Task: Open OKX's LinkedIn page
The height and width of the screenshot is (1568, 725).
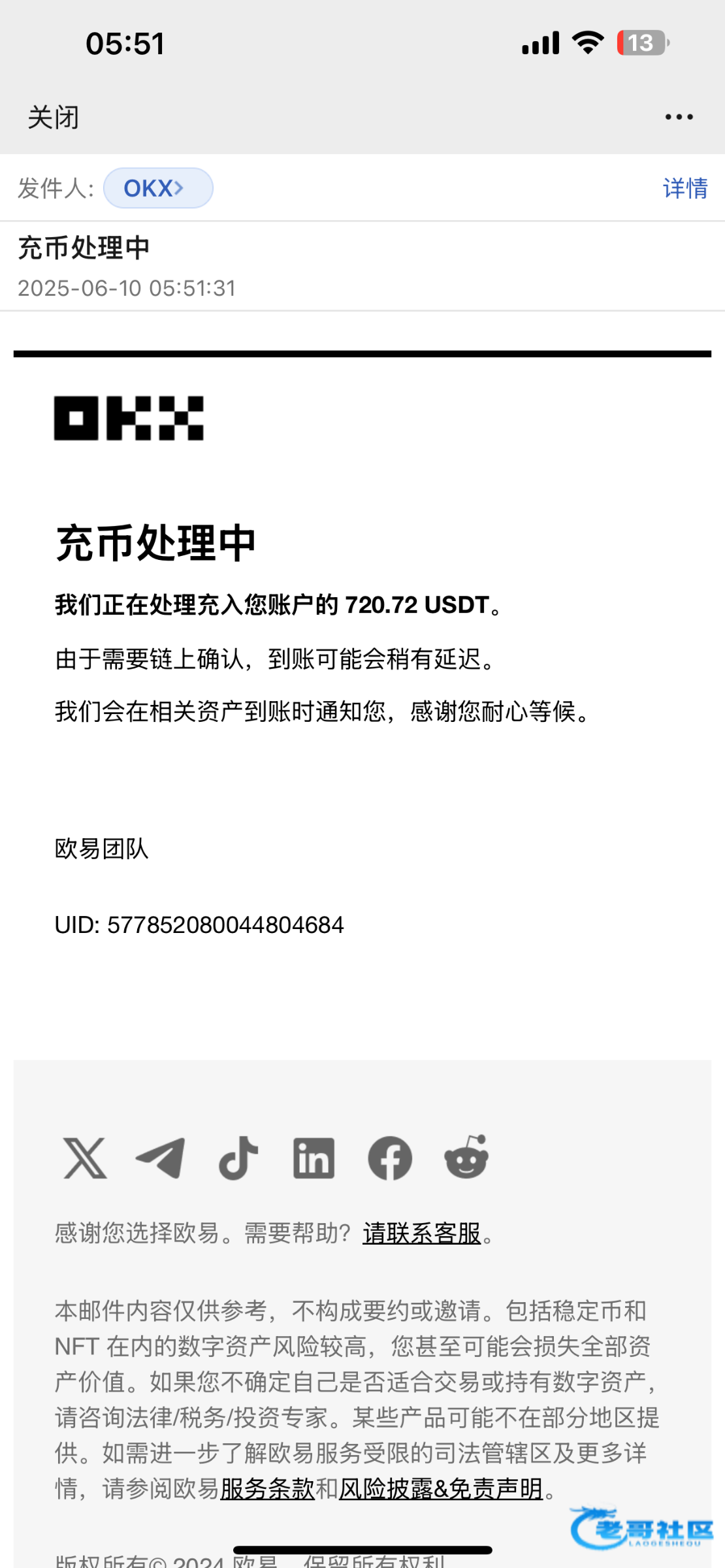Action: [x=314, y=1158]
